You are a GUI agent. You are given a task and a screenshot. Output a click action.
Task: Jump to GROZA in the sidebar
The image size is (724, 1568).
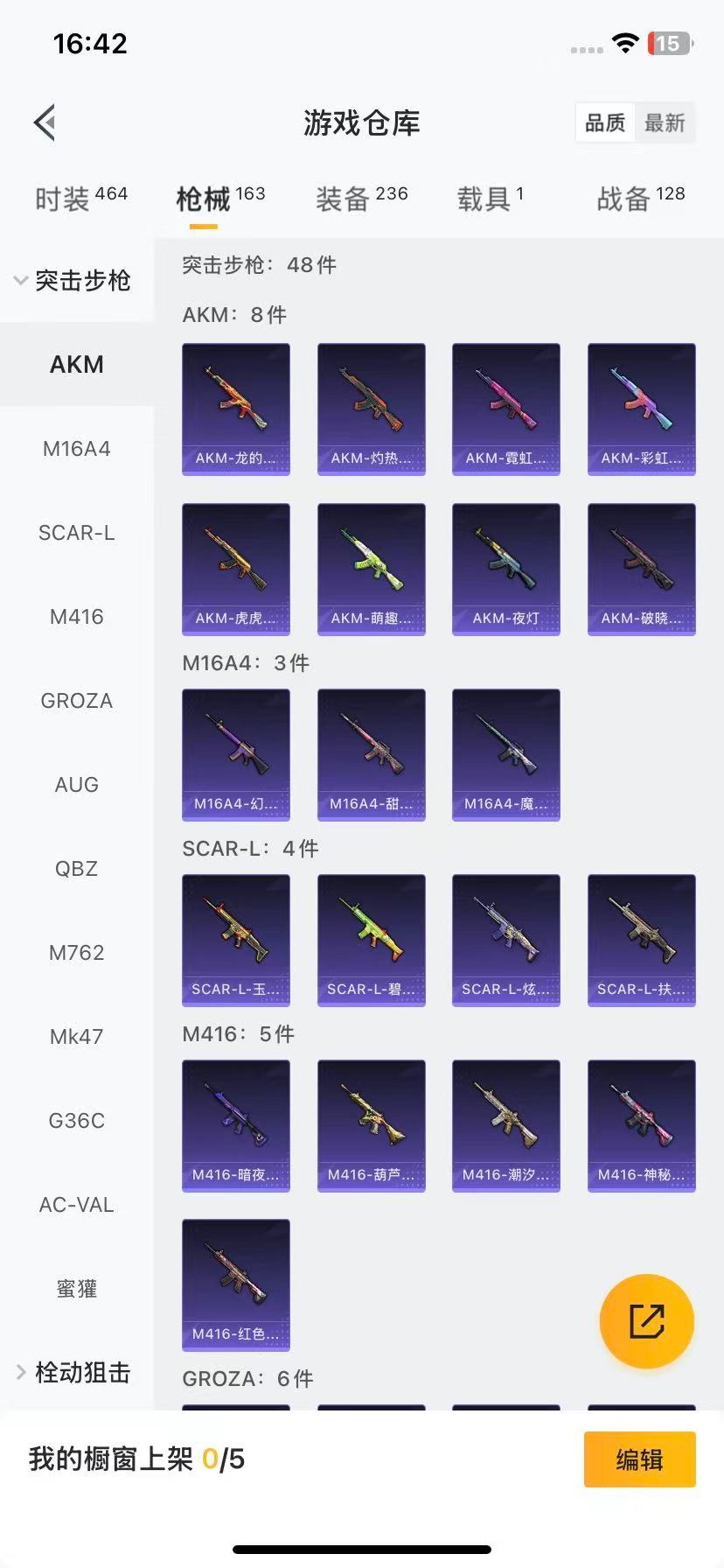(77, 701)
